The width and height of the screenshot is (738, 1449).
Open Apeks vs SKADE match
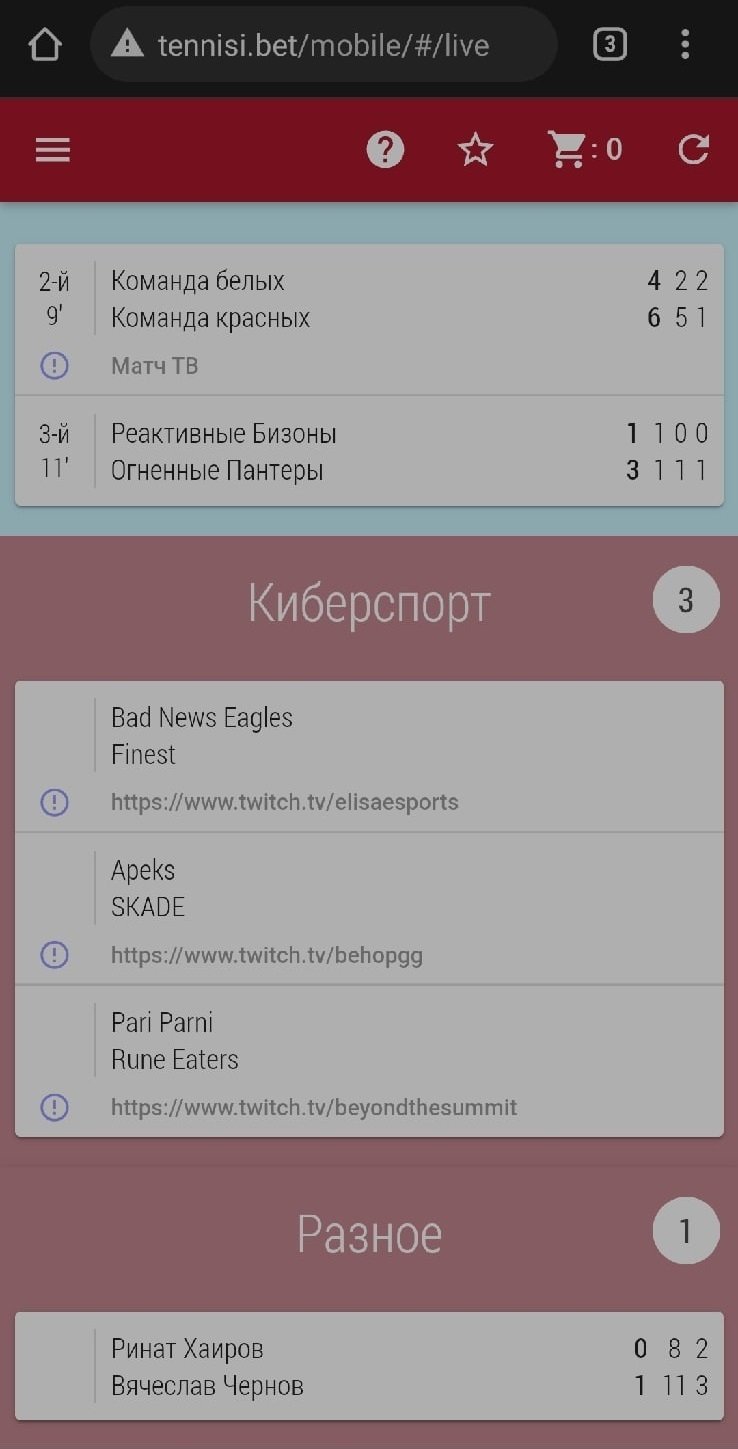[x=370, y=888]
